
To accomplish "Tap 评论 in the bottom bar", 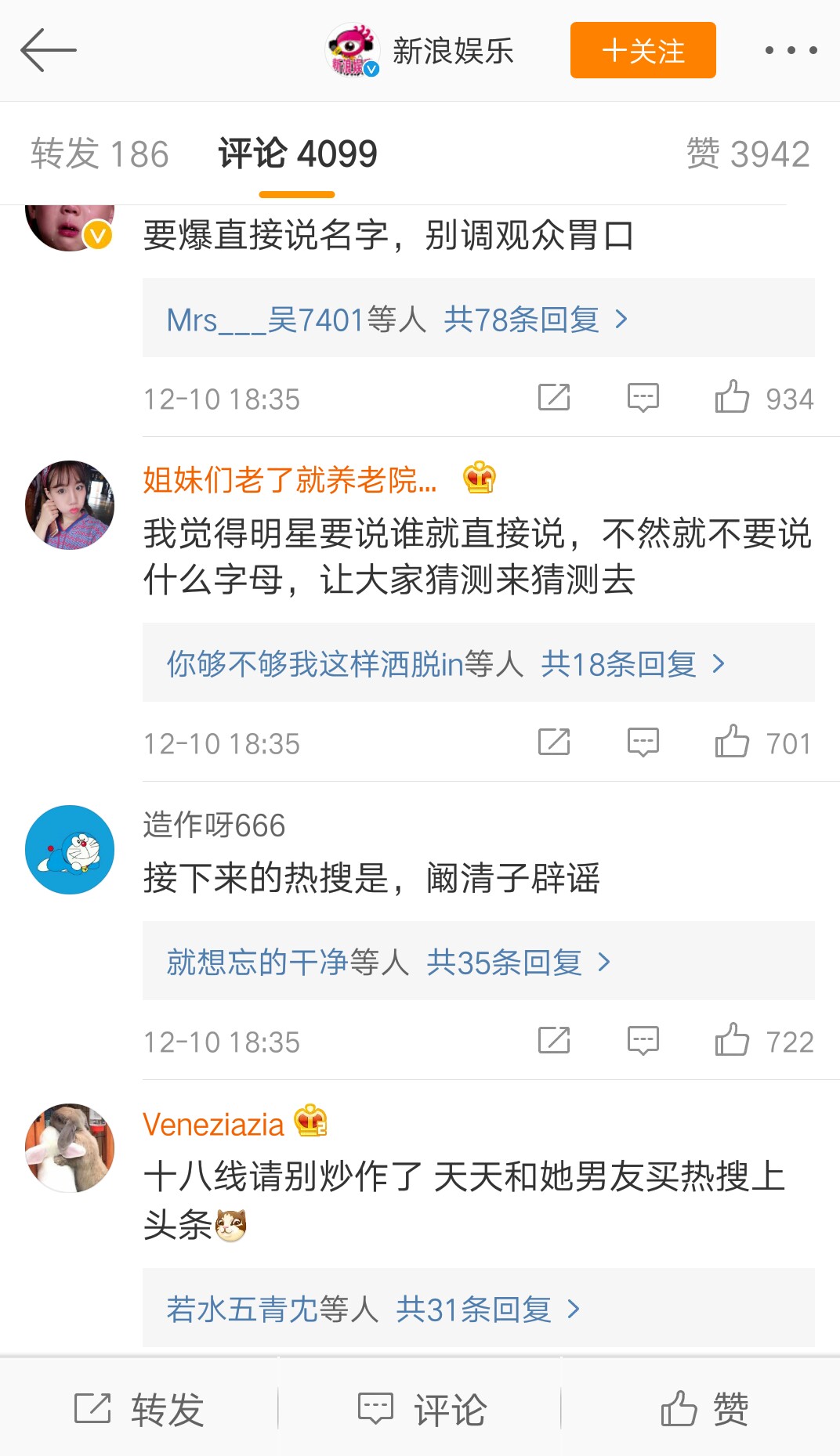I will 422,1410.
